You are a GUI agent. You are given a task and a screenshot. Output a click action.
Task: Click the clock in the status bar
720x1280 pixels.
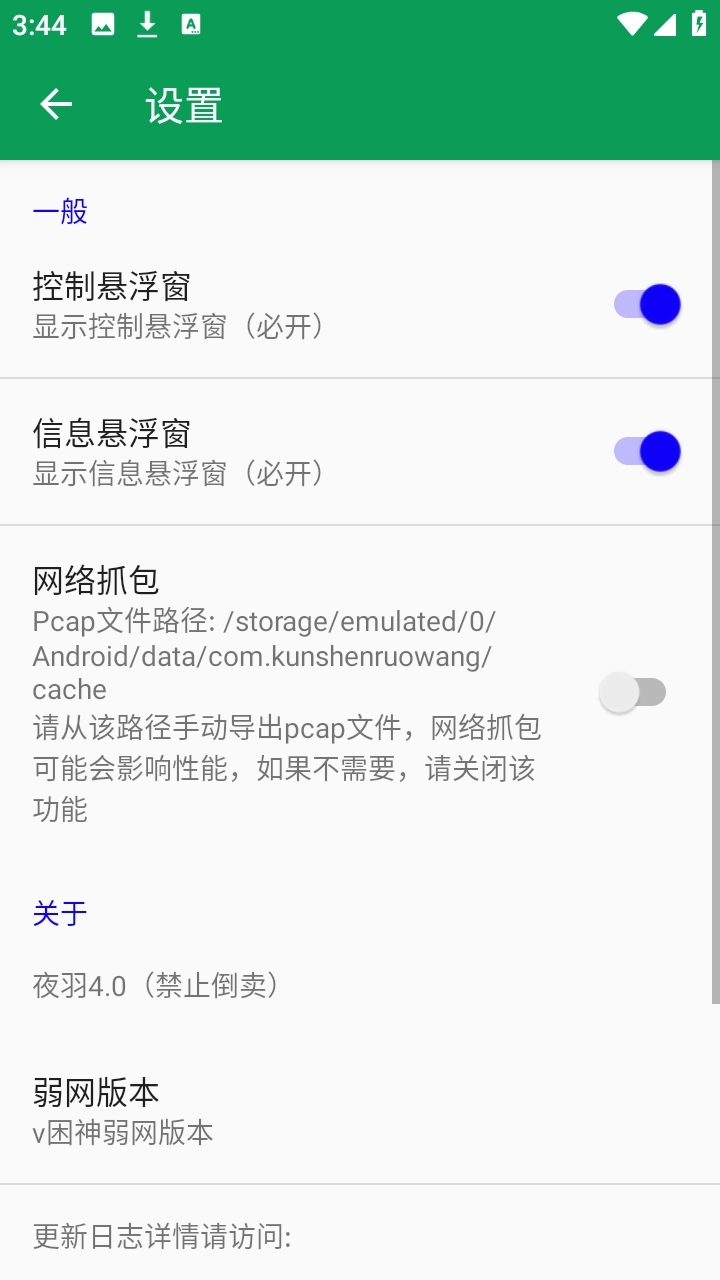click(x=37, y=24)
